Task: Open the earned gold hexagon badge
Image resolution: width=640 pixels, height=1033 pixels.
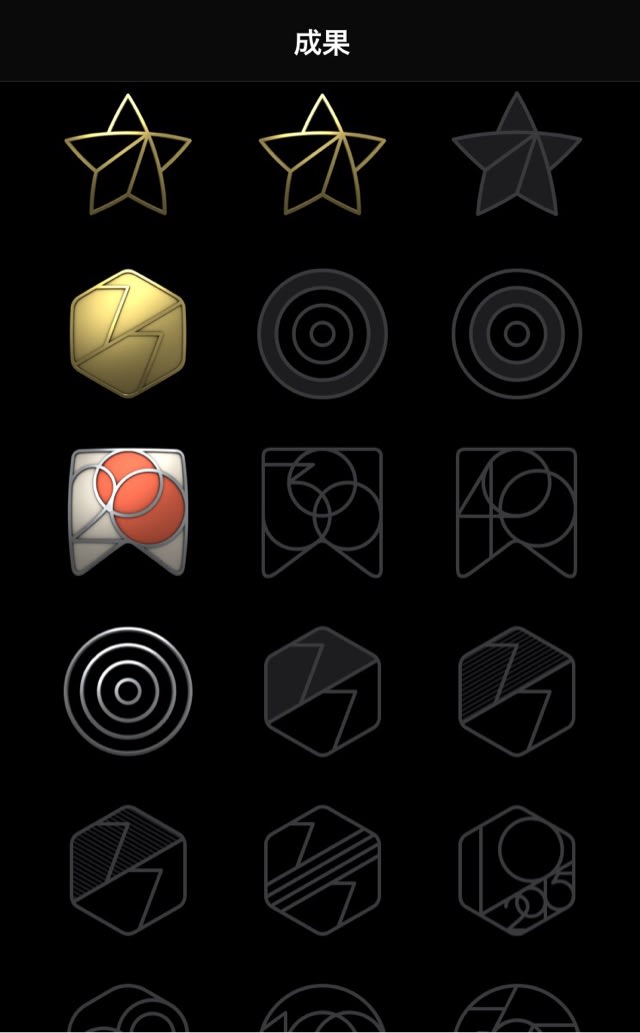Action: pos(128,333)
